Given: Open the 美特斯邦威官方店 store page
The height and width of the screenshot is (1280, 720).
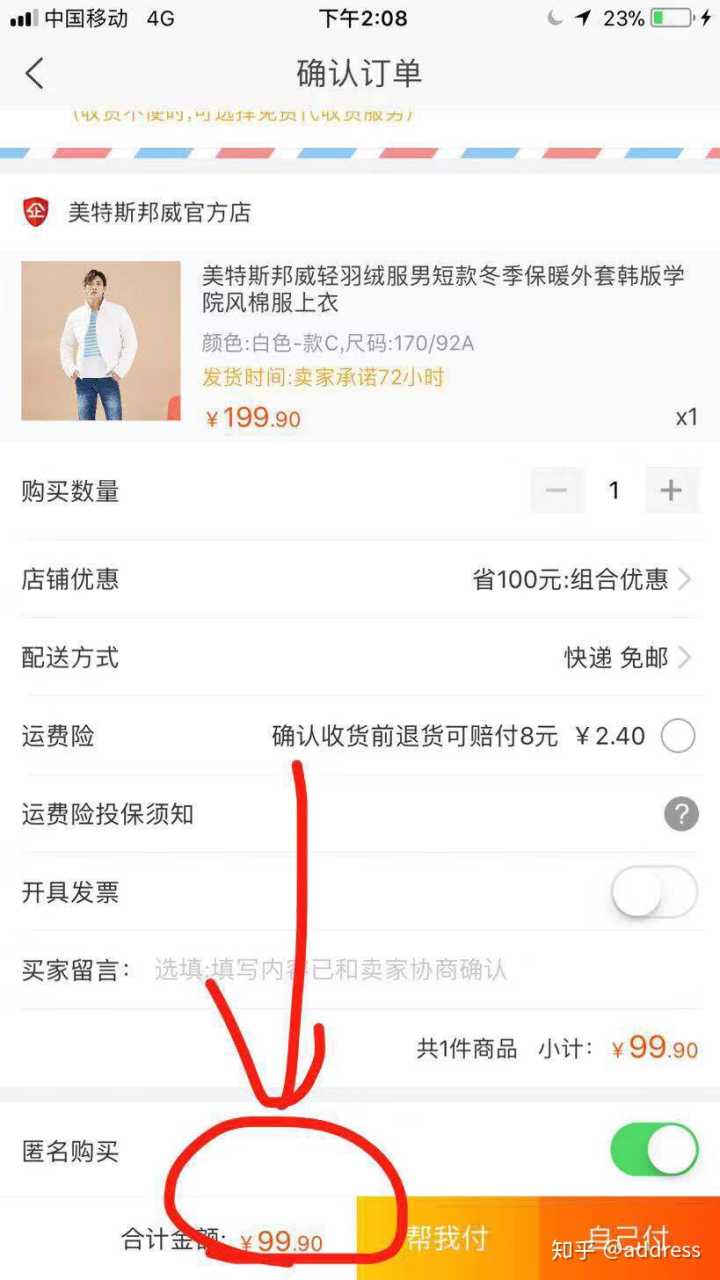Looking at the screenshot, I should (x=158, y=212).
